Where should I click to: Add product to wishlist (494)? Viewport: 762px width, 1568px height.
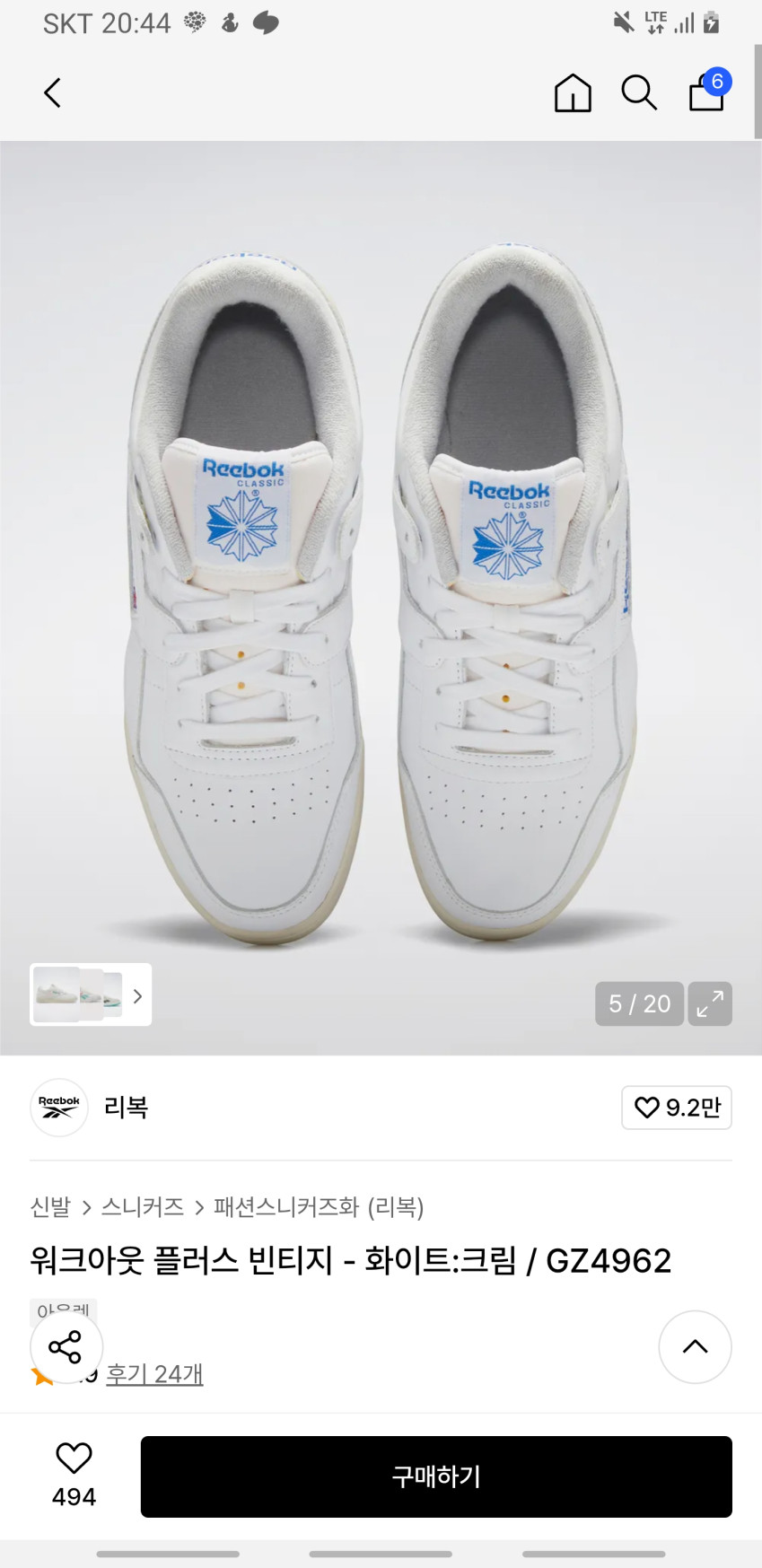(x=74, y=1476)
